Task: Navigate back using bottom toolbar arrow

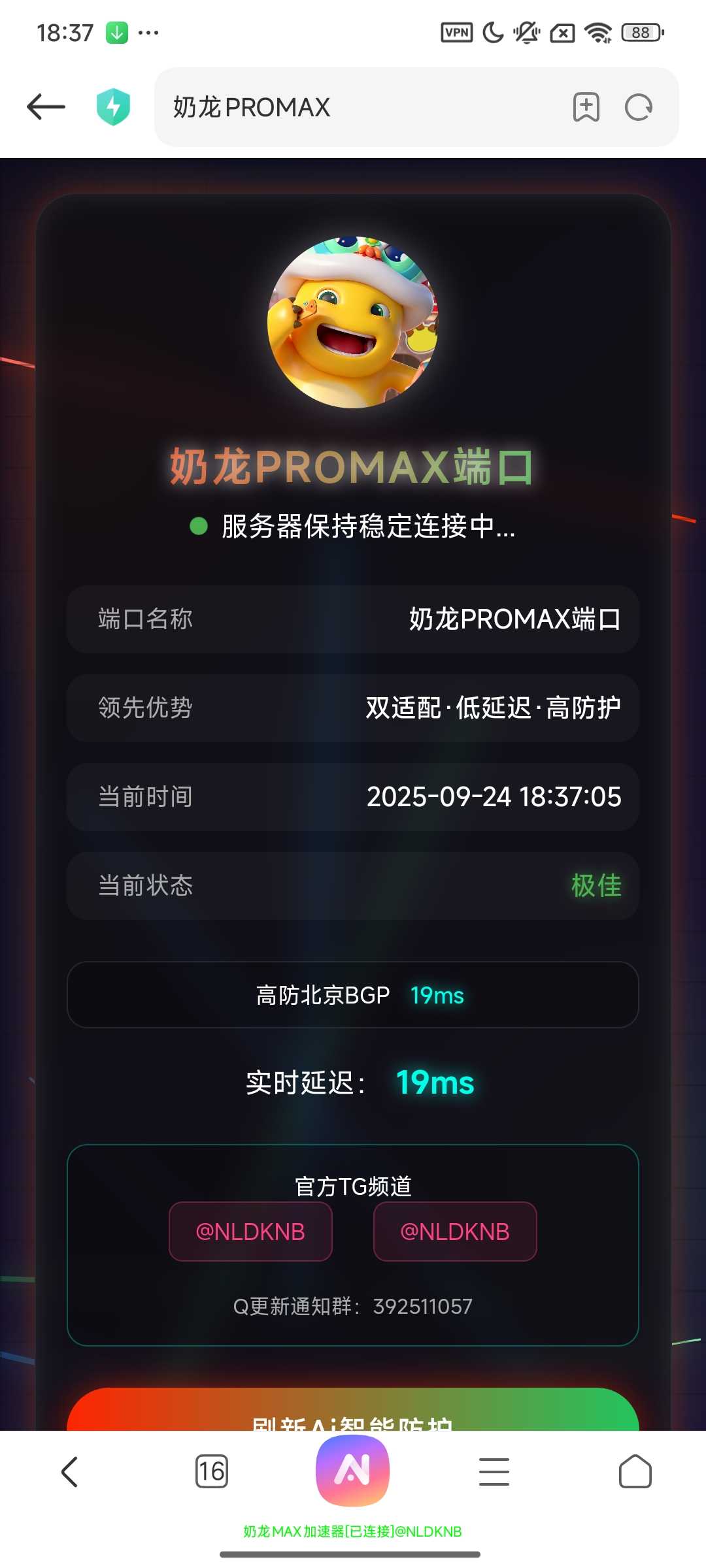Action: tap(69, 1471)
